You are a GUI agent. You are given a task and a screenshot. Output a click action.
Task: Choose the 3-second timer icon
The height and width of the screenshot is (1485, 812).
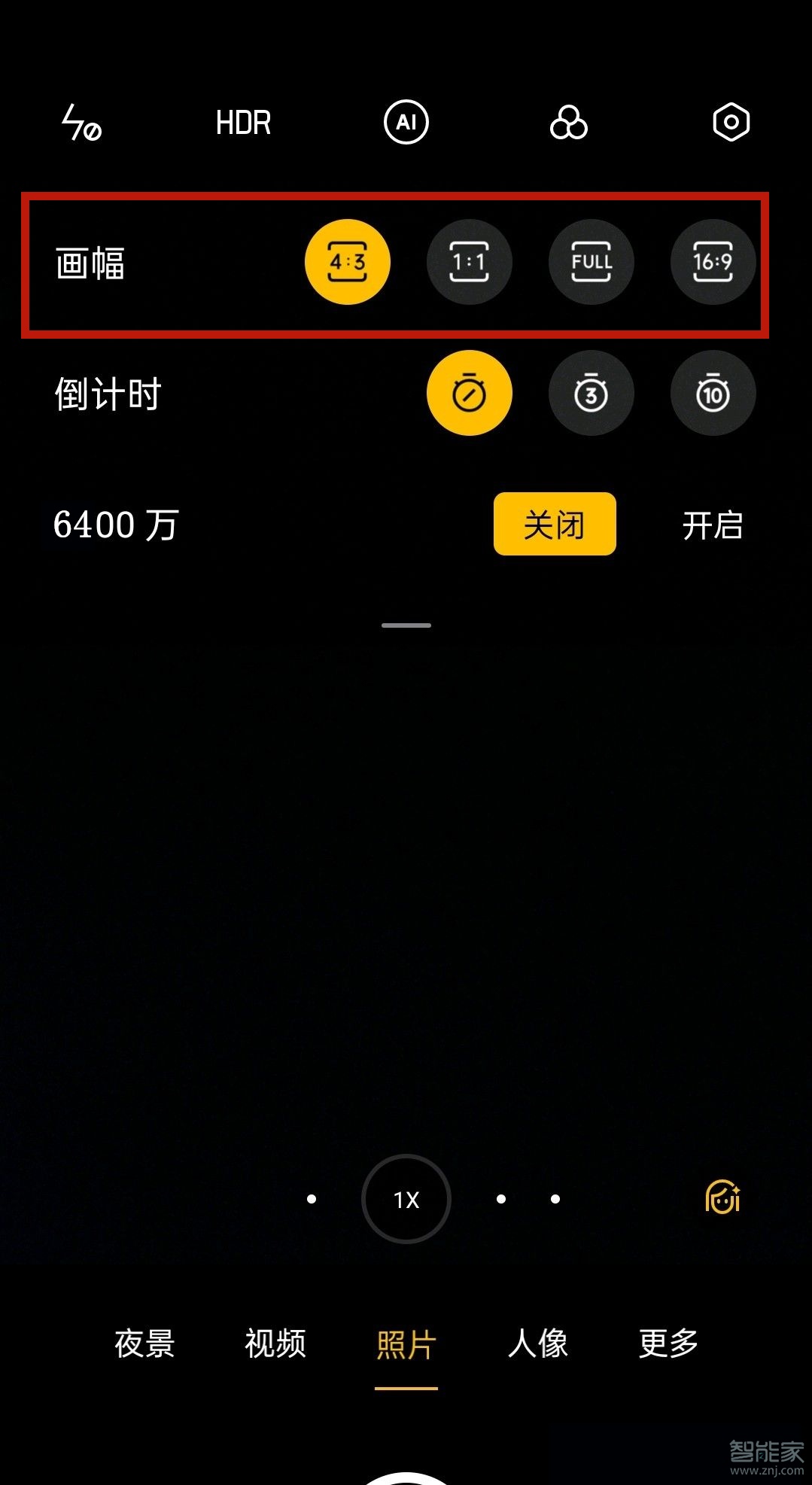coord(592,393)
